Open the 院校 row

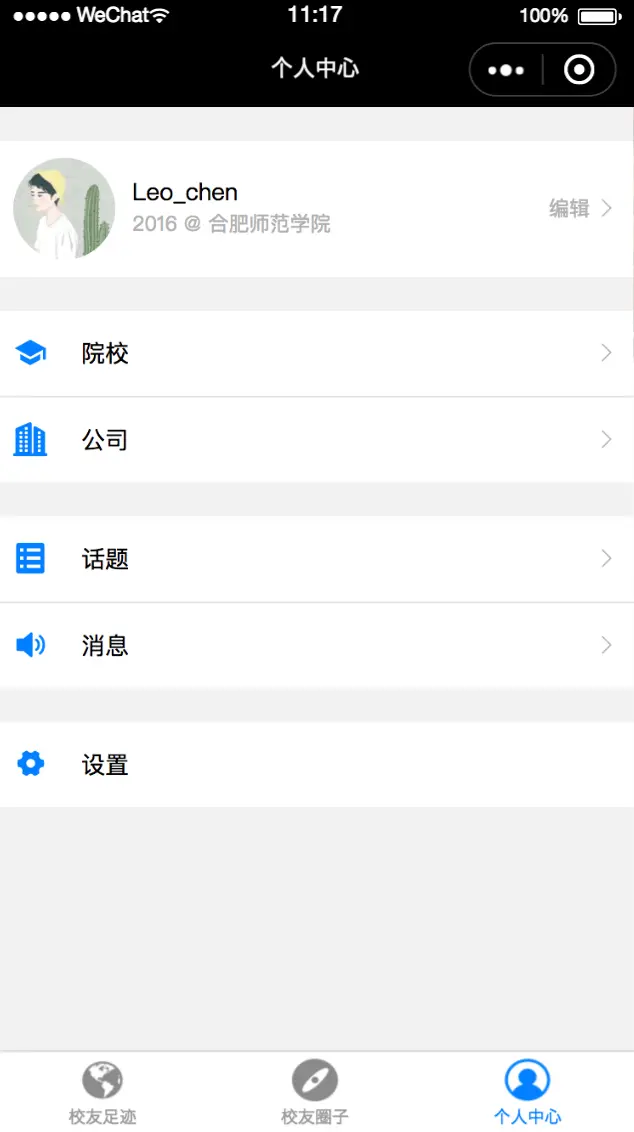tap(316, 353)
